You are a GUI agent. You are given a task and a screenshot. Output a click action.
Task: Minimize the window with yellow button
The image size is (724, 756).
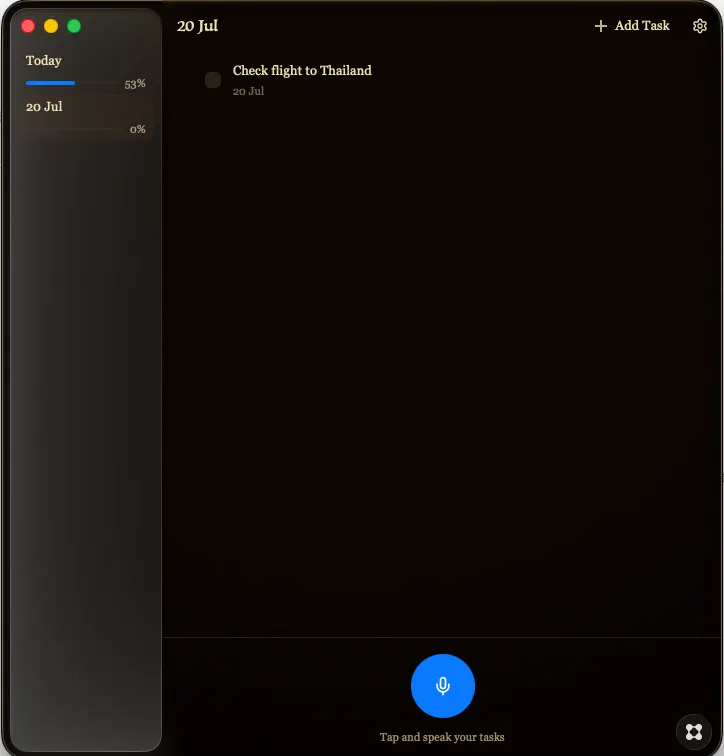coord(51,26)
